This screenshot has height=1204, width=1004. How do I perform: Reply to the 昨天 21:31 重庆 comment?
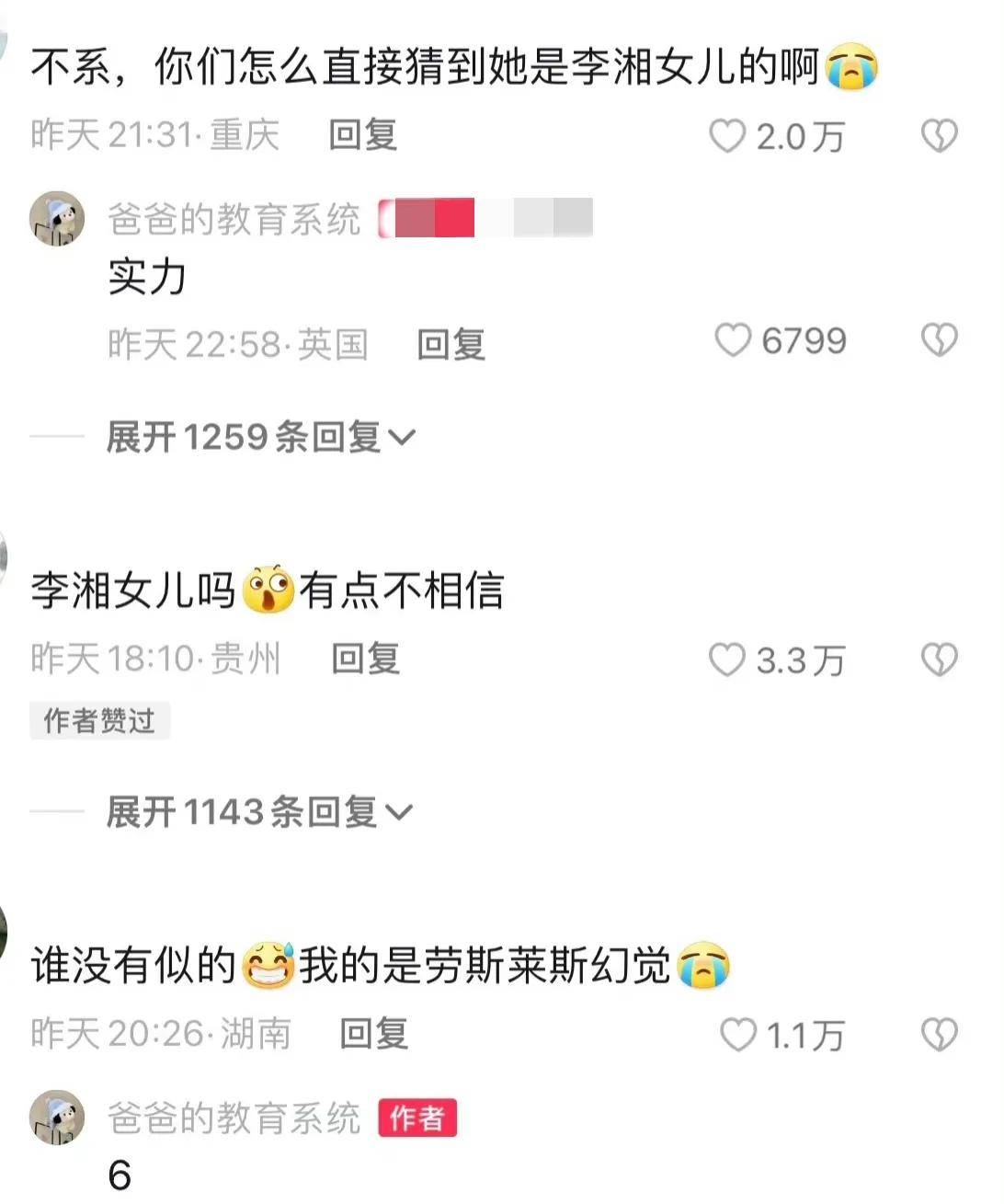(x=363, y=135)
